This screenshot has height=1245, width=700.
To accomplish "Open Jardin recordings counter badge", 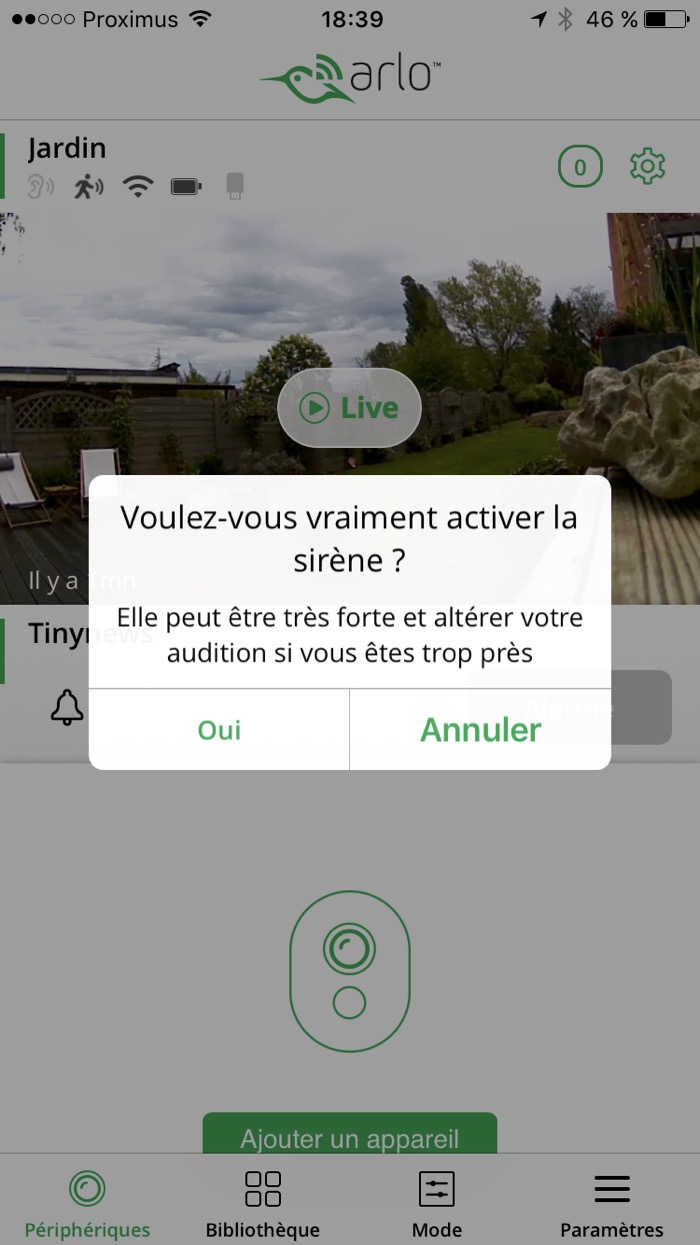I will [580, 166].
